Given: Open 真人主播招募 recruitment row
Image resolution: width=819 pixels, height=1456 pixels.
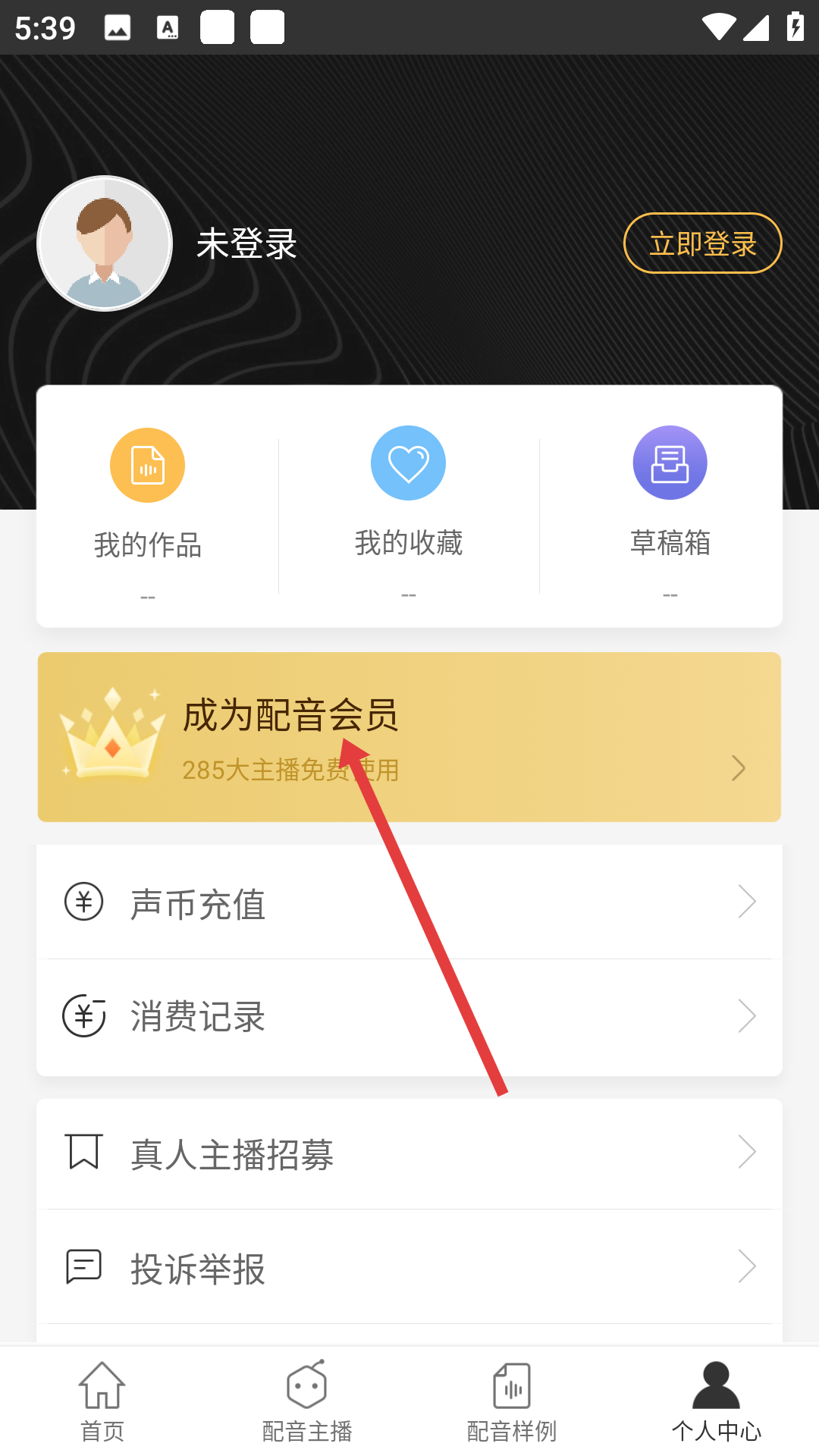Looking at the screenshot, I should pyautogui.click(x=409, y=1153).
